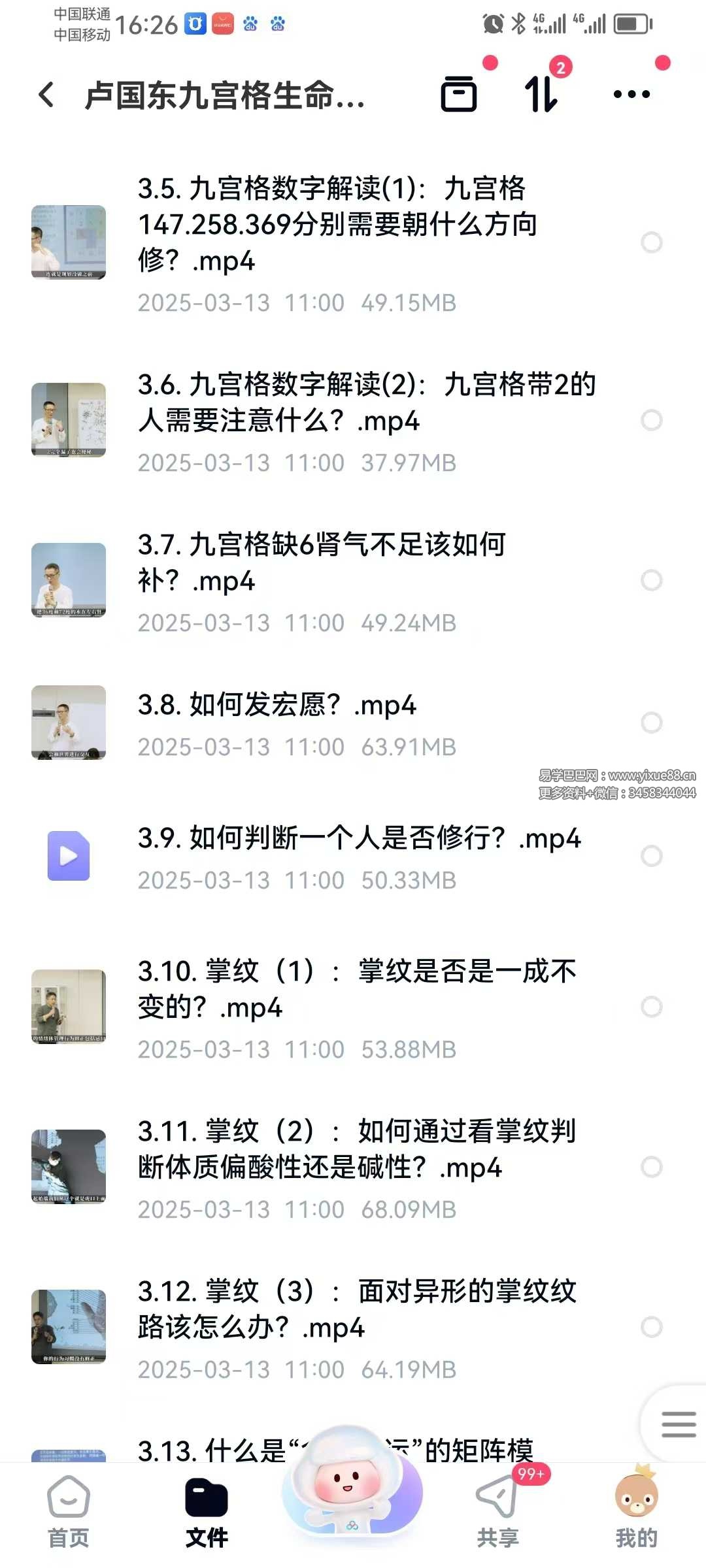Screen dimensions: 706x1568
Task: Open video 3.5 九宫格数字解读(1)
Action: (x=337, y=224)
